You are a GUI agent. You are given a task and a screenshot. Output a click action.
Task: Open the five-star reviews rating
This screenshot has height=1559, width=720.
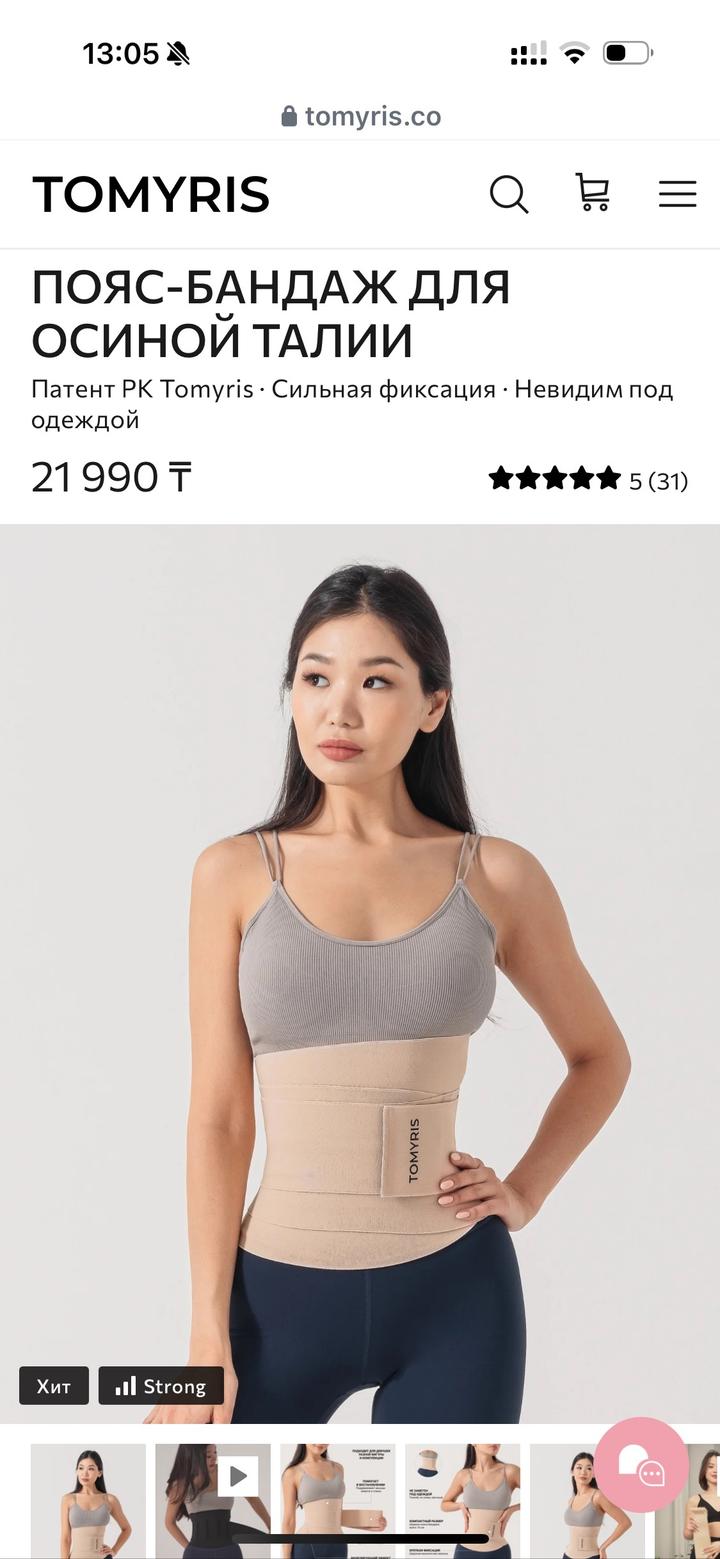587,480
